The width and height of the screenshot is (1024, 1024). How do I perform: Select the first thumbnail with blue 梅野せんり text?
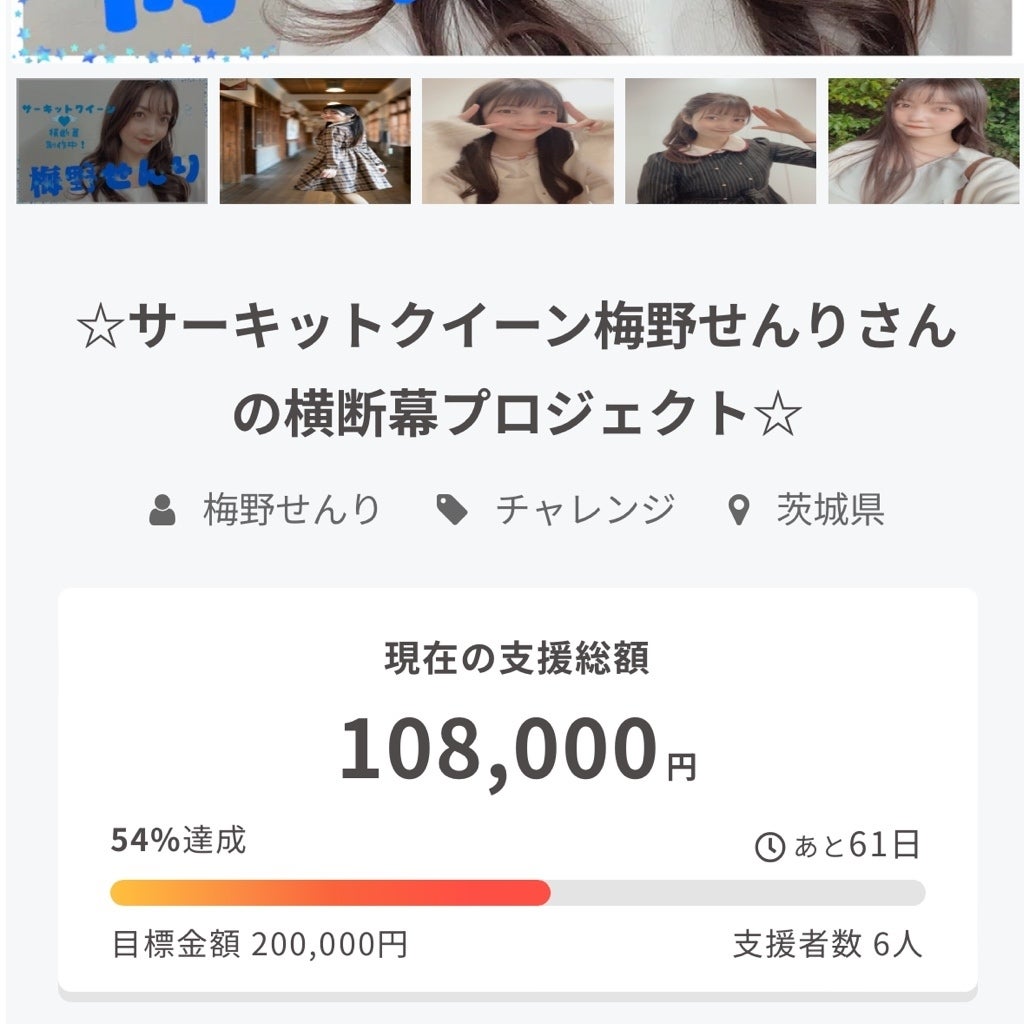click(x=112, y=141)
